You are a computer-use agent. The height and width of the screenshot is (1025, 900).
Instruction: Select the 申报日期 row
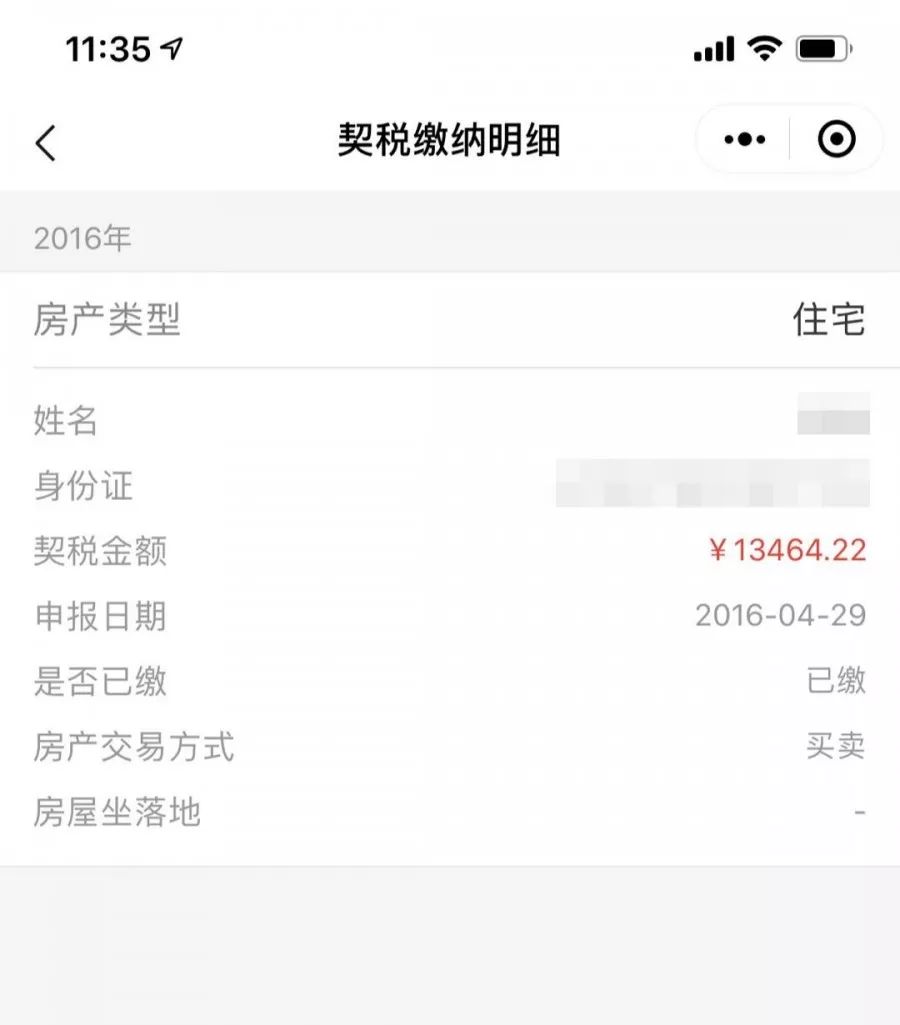(x=450, y=617)
